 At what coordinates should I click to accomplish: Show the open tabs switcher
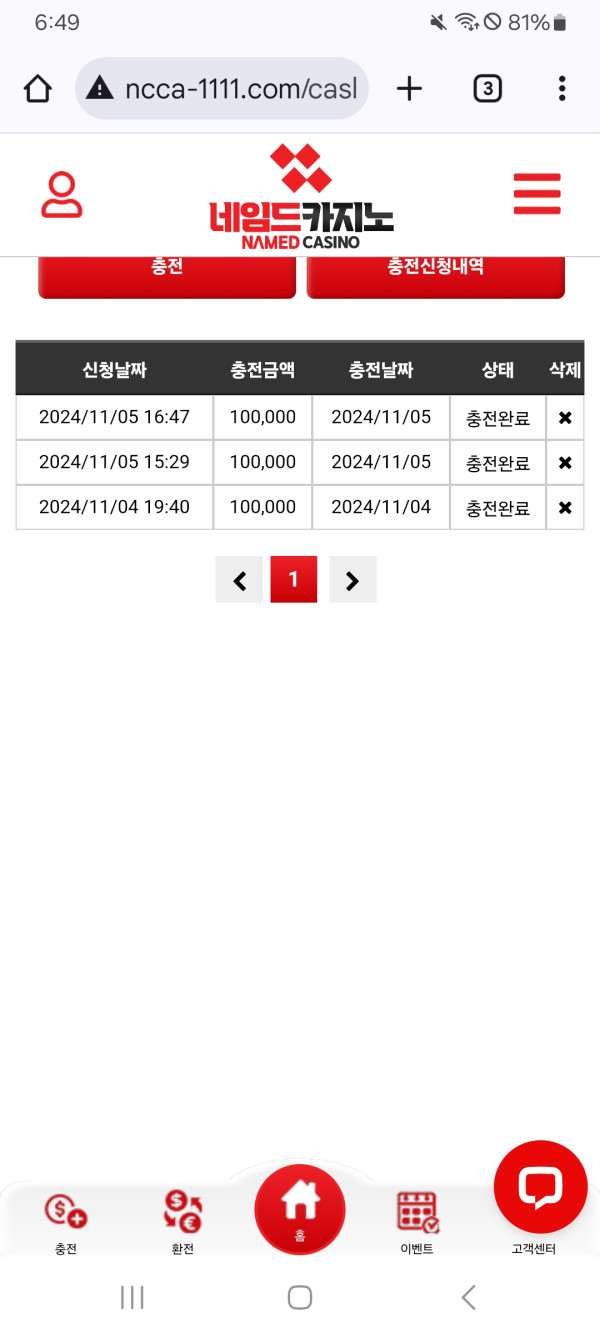487,89
